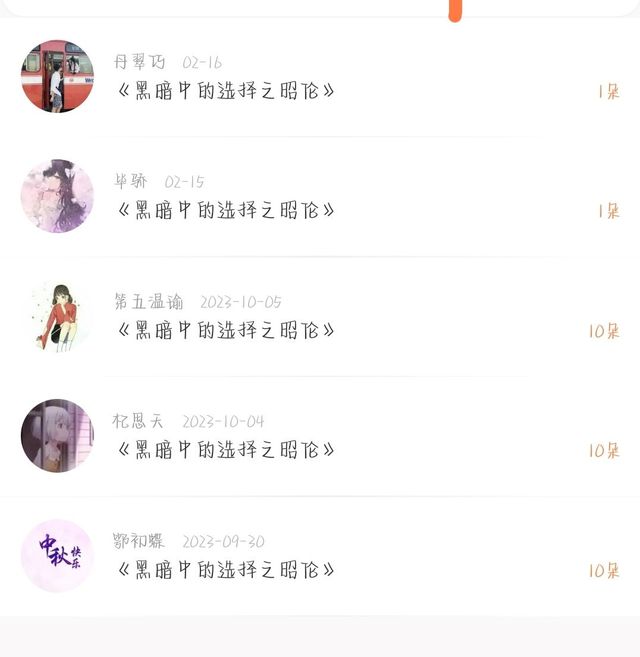The image size is (640, 657).
Task: View 丹翠巧's profile via the red train avatar
Action: coord(57,76)
